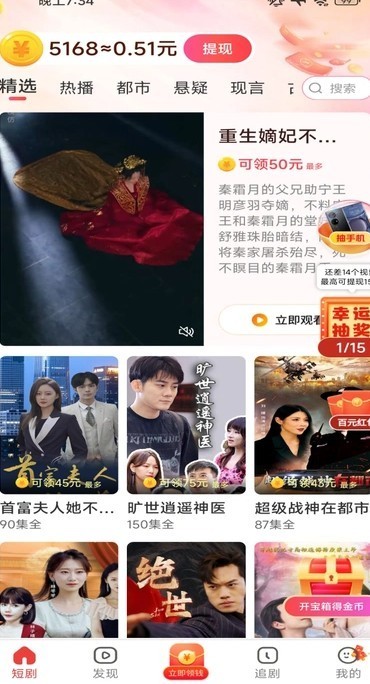Go to the 短剧 home tab
Viewport: 370px width, 684px height.
tap(24, 662)
